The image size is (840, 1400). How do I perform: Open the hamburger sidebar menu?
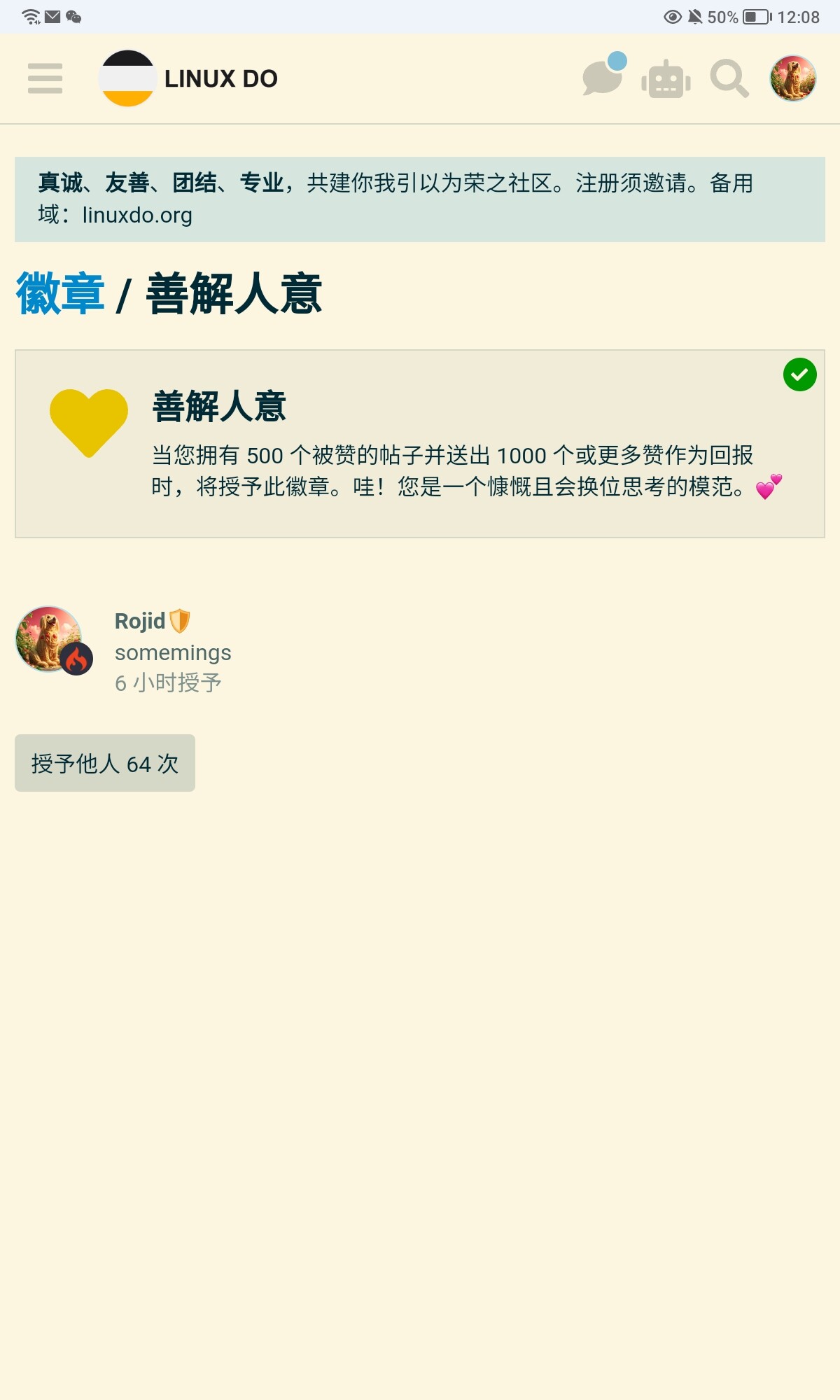45,78
